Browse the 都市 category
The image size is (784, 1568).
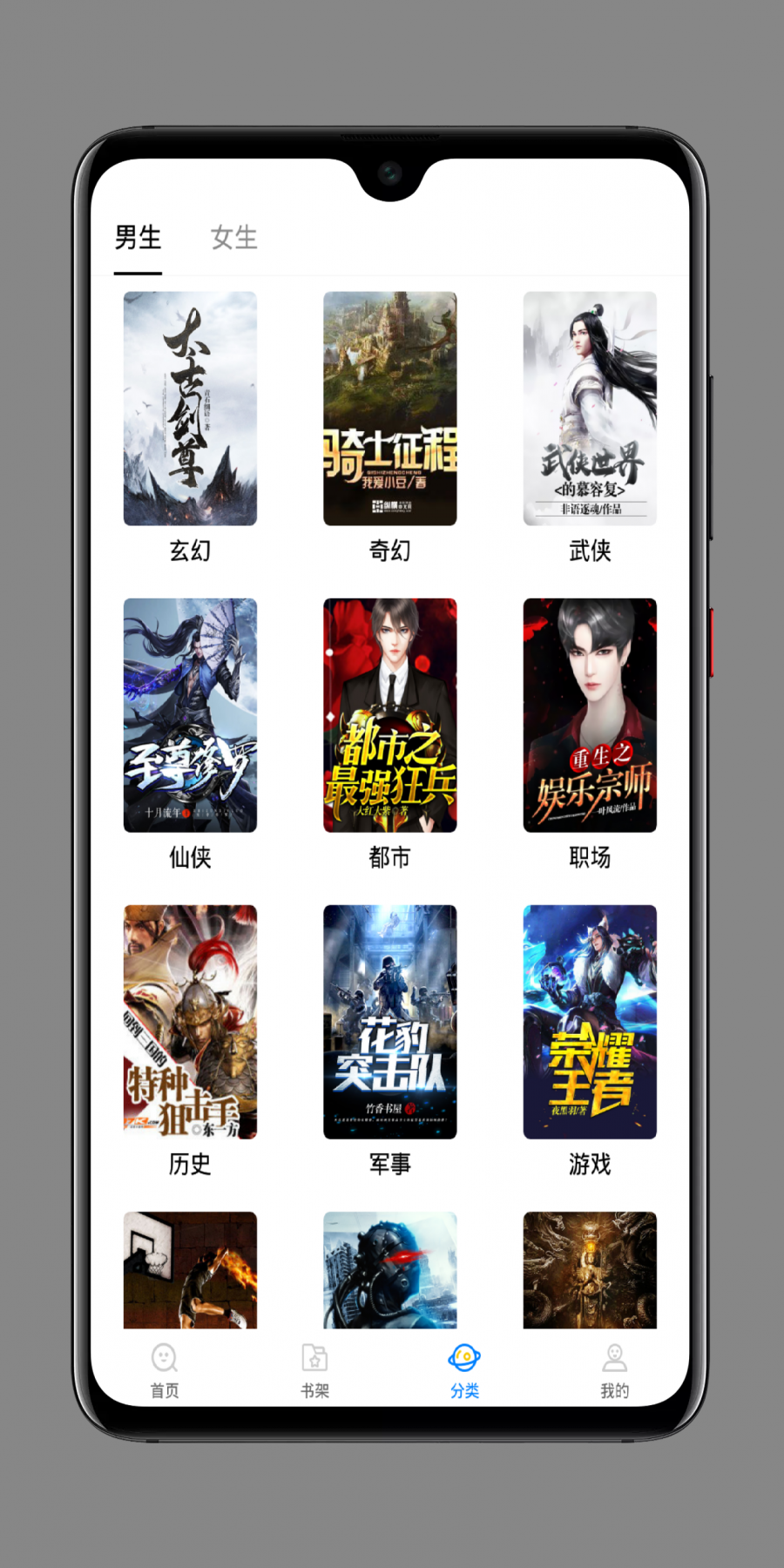pos(389,716)
